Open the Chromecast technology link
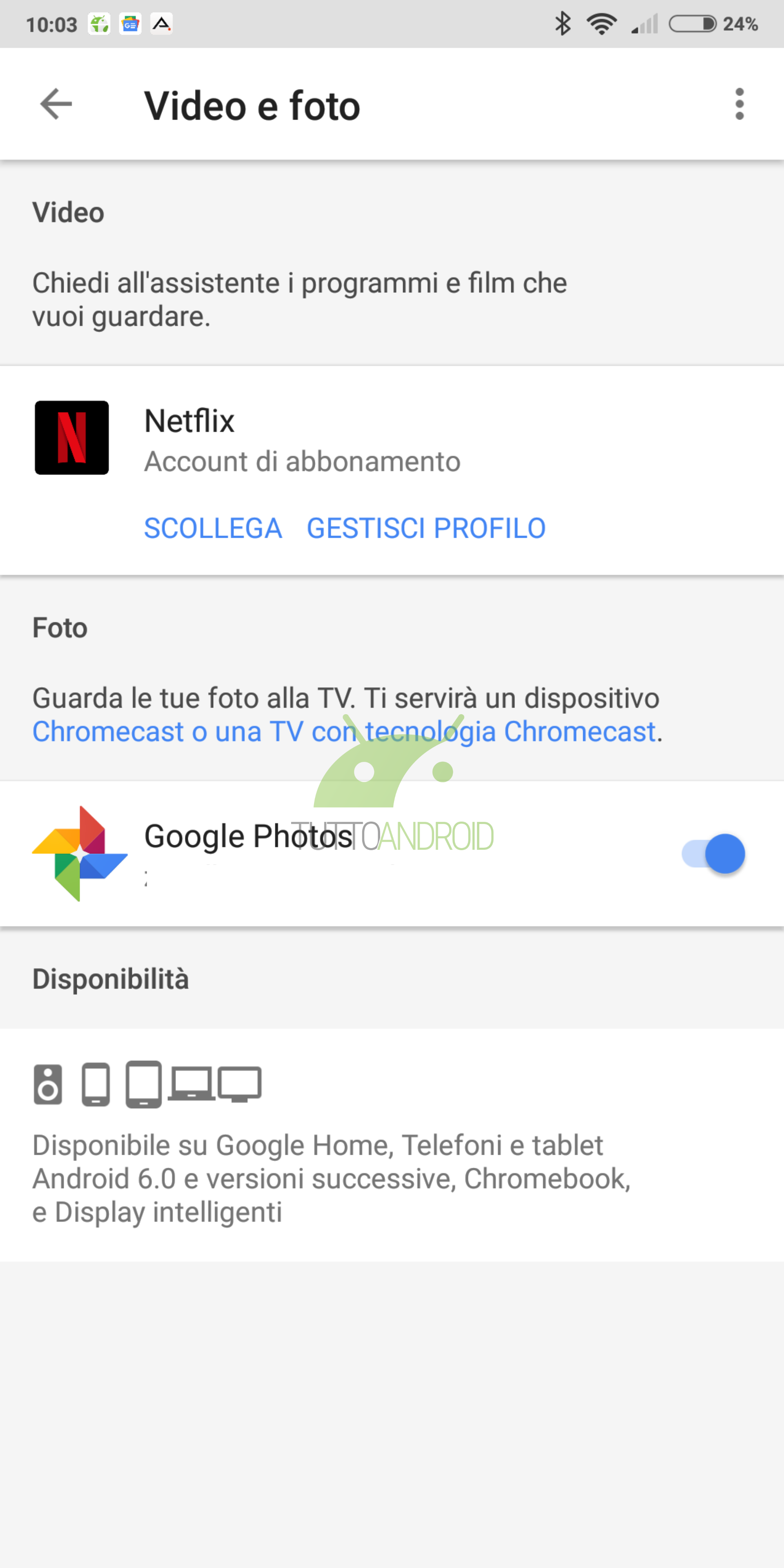 (x=345, y=732)
